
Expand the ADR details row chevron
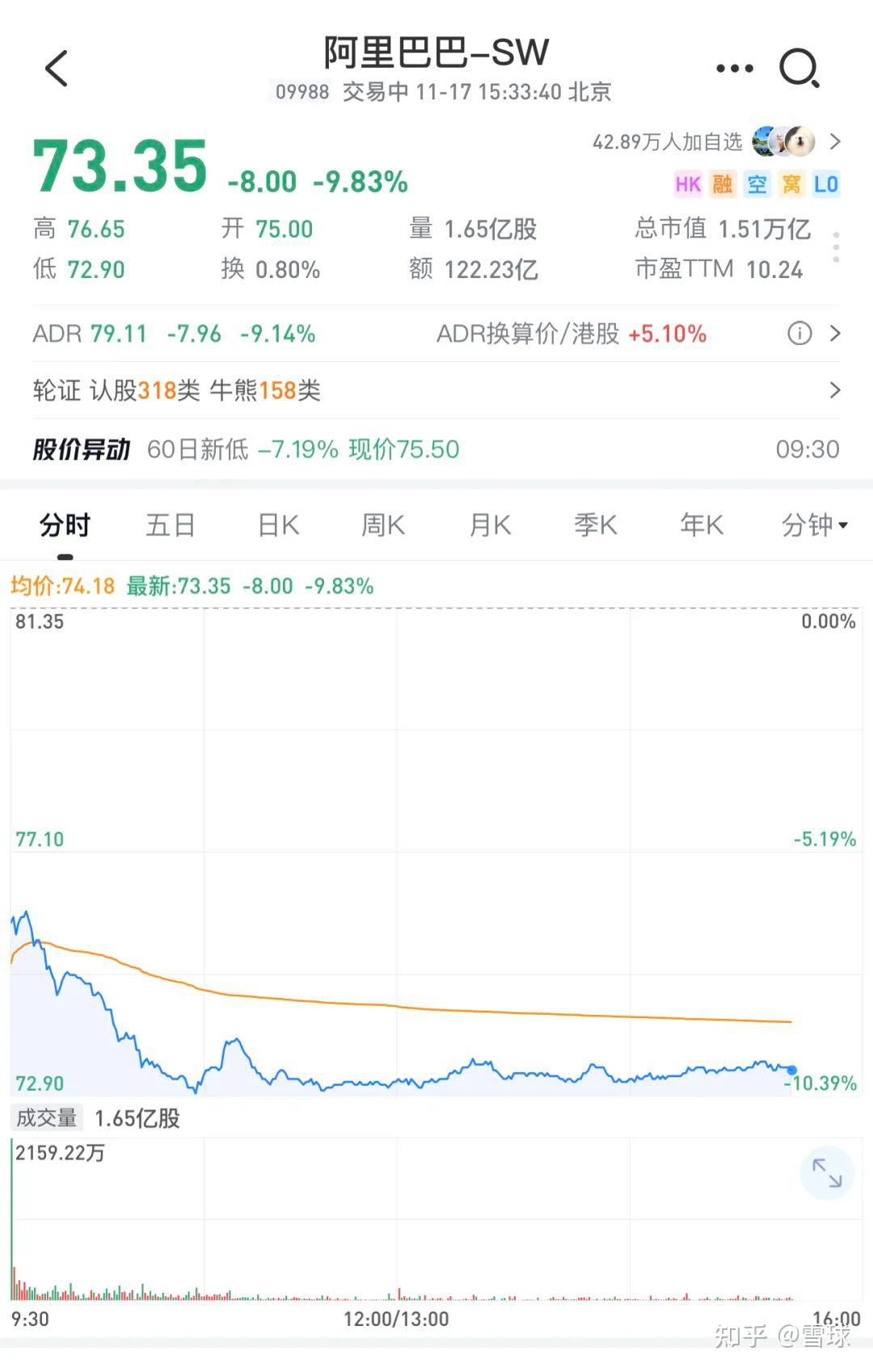[x=837, y=334]
